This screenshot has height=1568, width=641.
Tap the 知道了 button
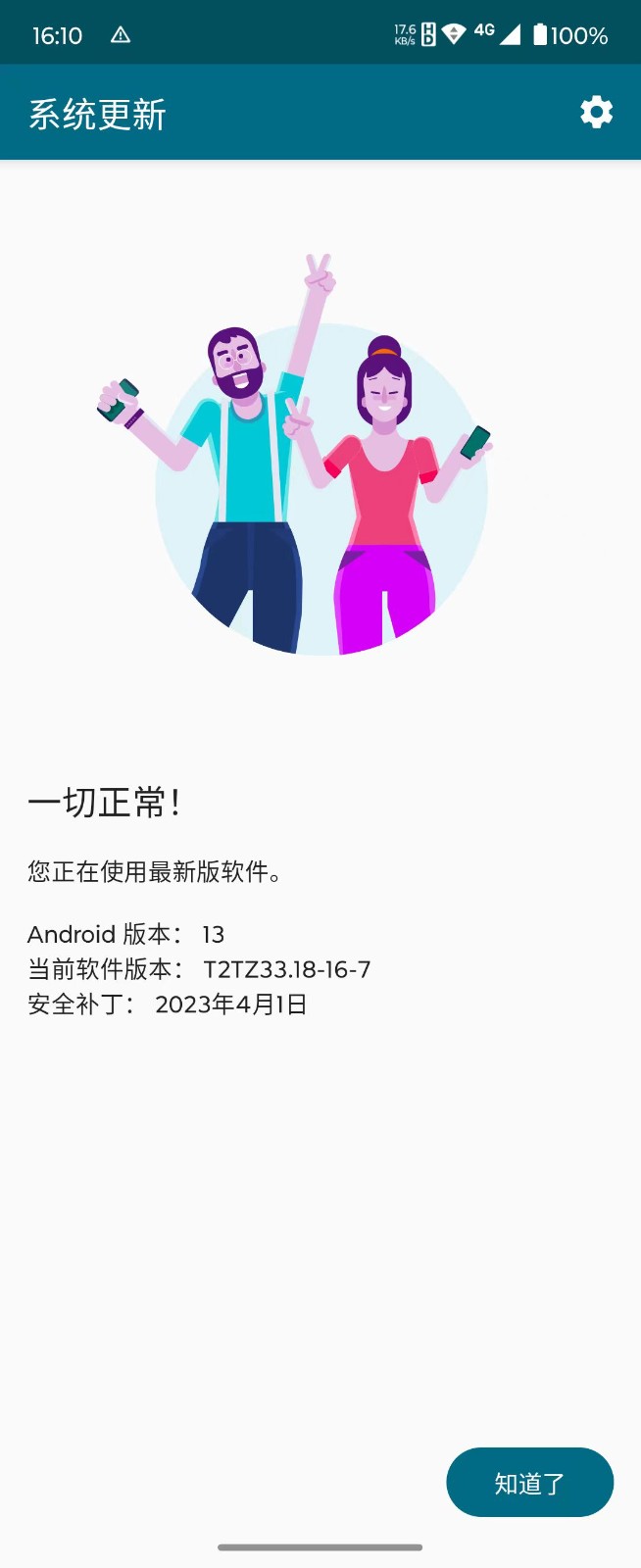529,1483
